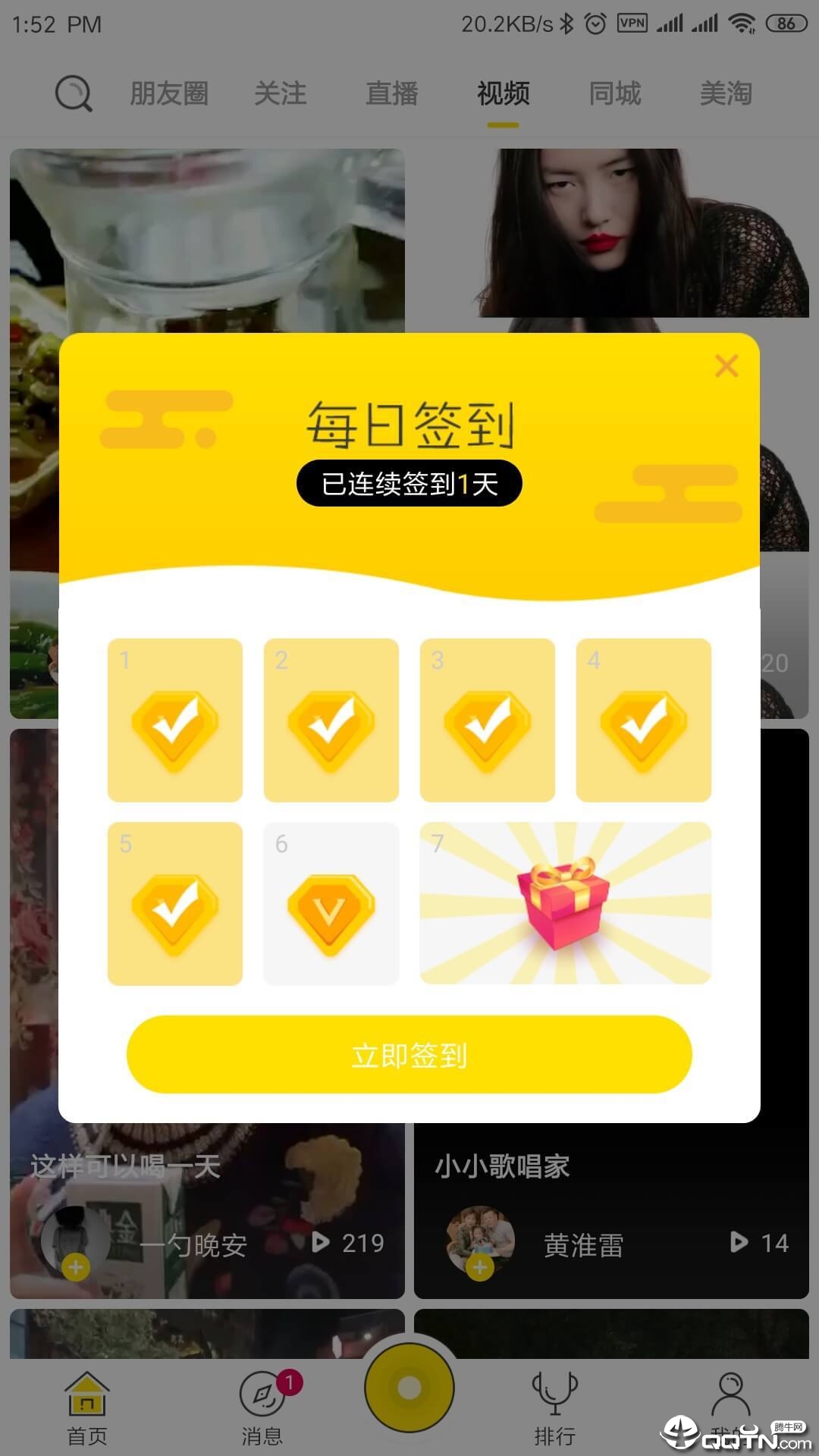The width and height of the screenshot is (819, 1456).
Task: Switch to the 直播 tab
Action: tap(392, 93)
